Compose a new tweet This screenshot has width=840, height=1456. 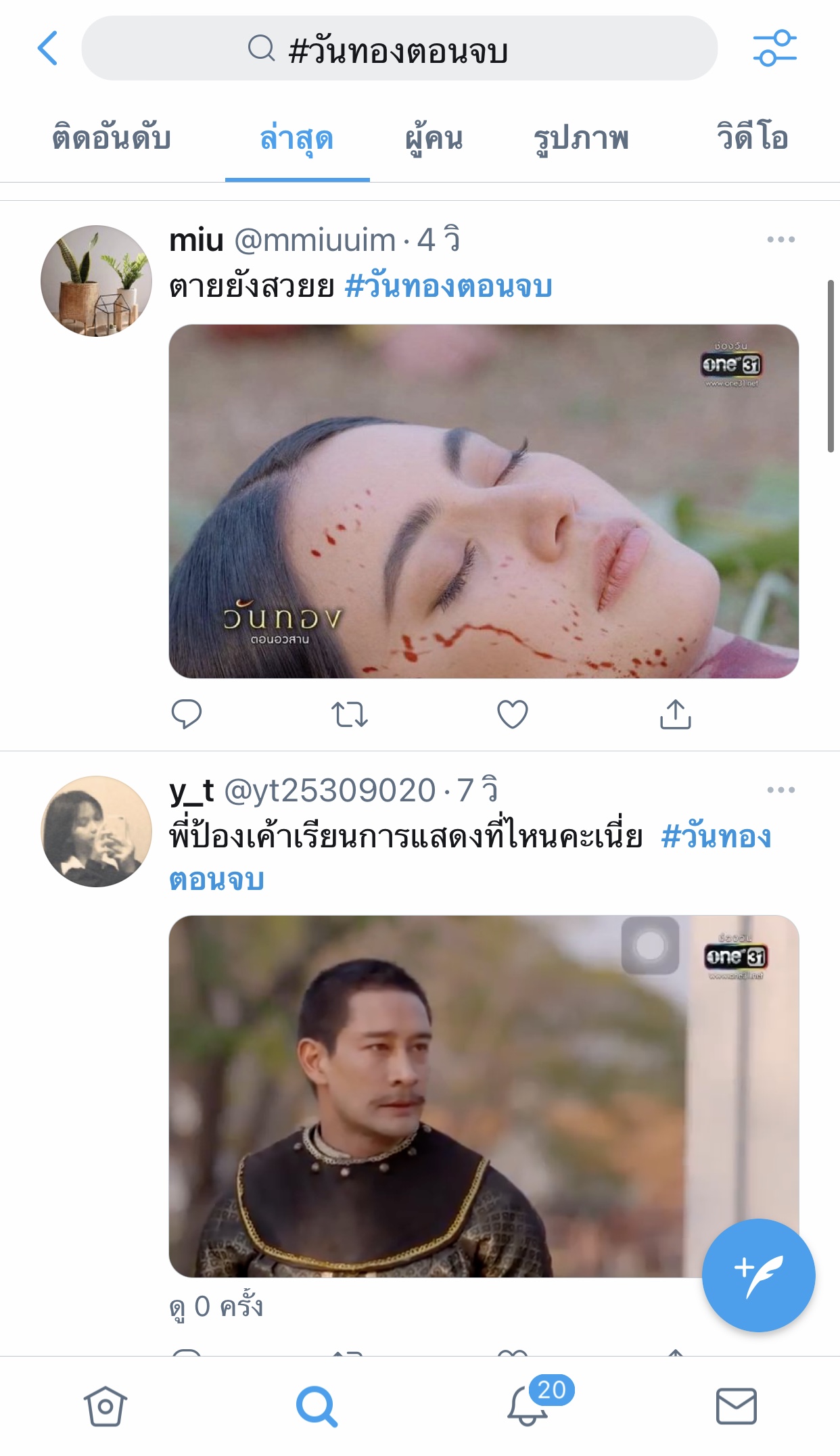(758, 1275)
